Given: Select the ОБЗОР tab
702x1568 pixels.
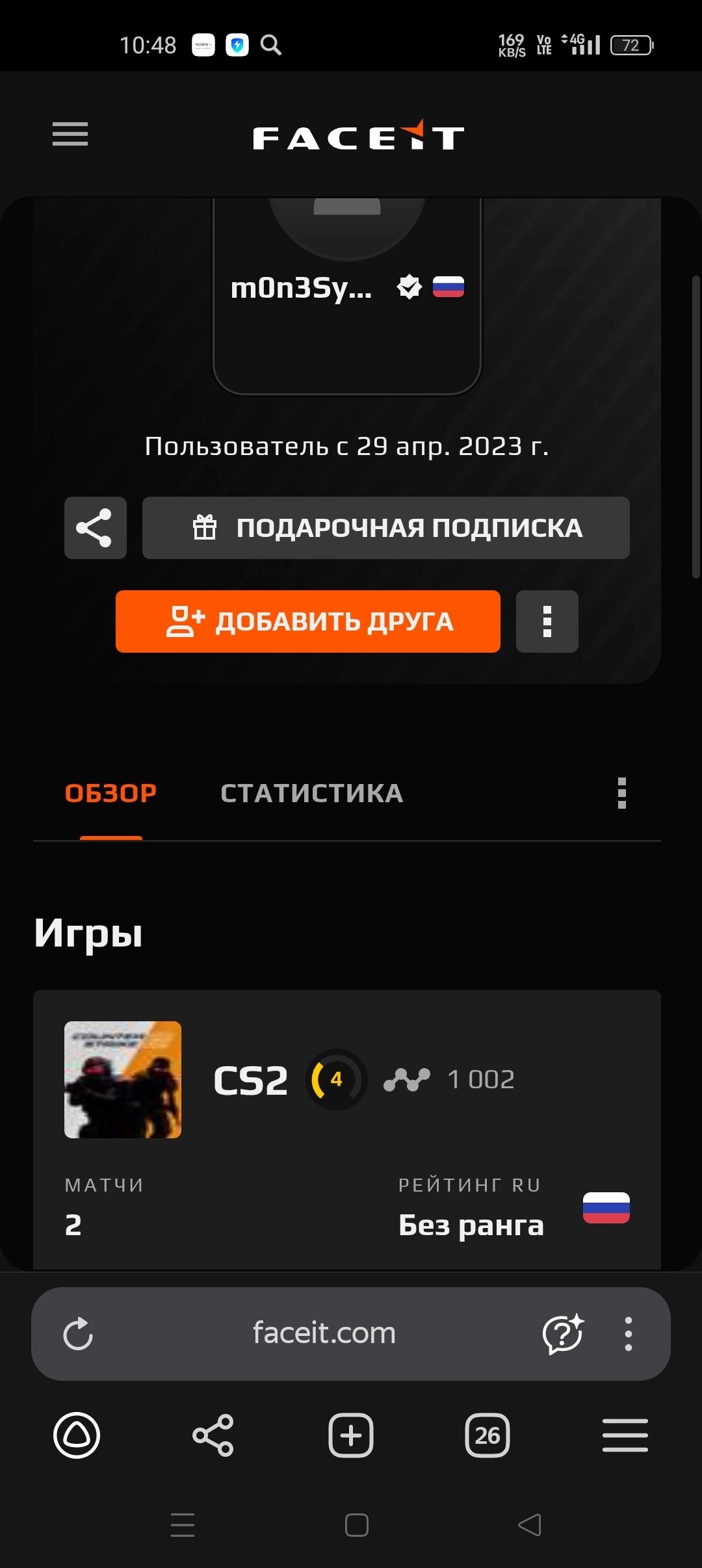Looking at the screenshot, I should point(111,793).
